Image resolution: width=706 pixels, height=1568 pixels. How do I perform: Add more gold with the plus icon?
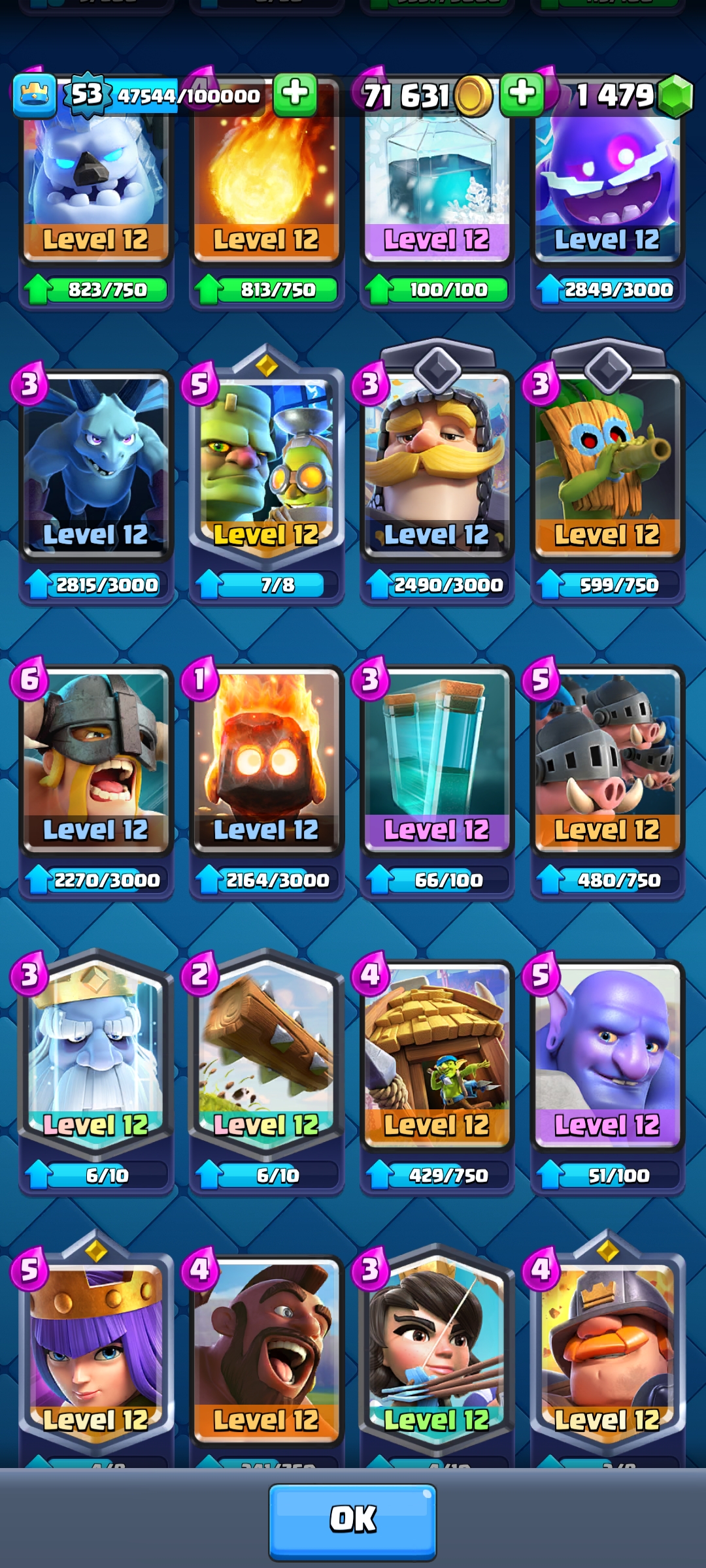(x=522, y=95)
